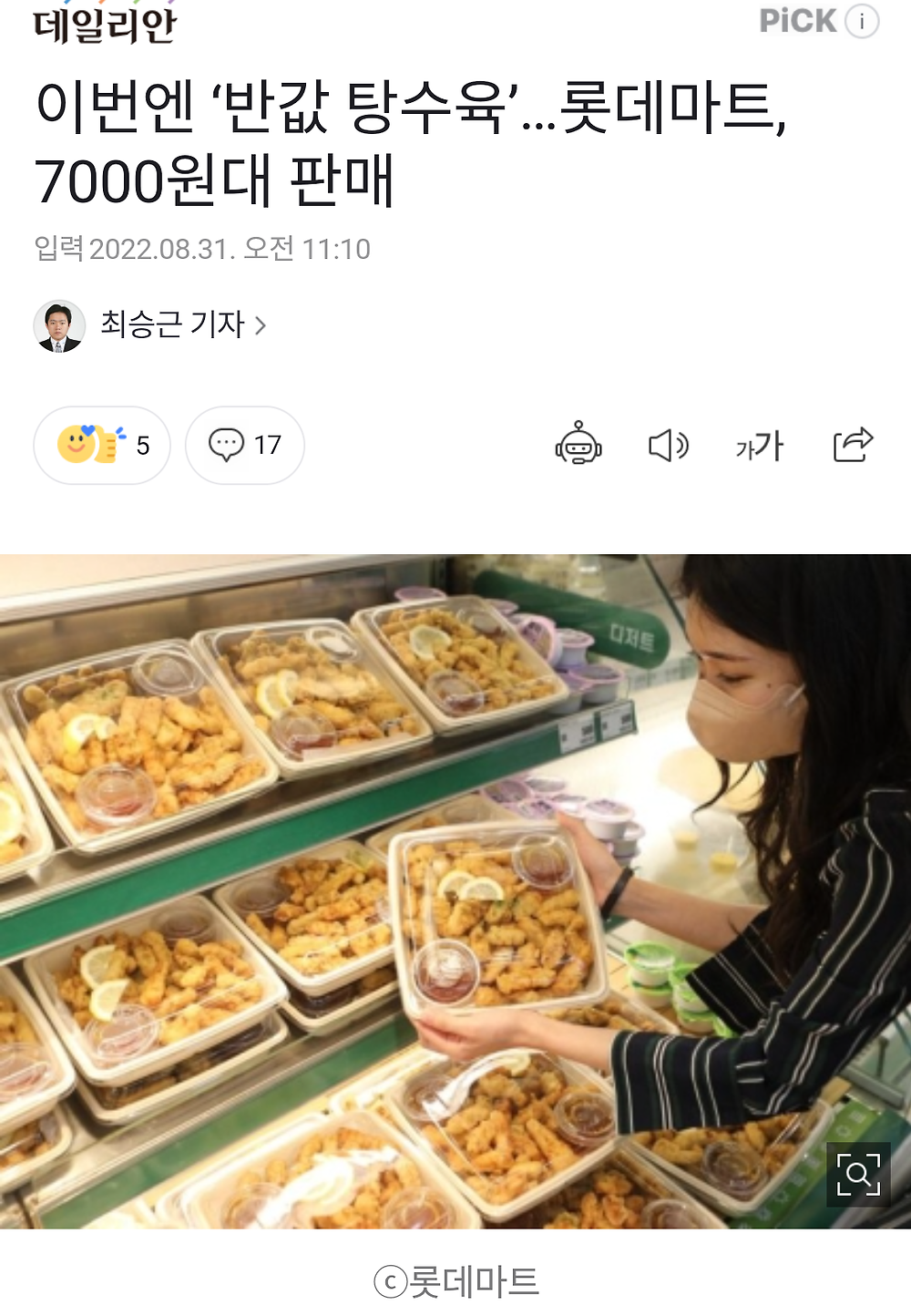Open the 데일리안 press home page
This screenshot has height=1316, width=911.
105,24
